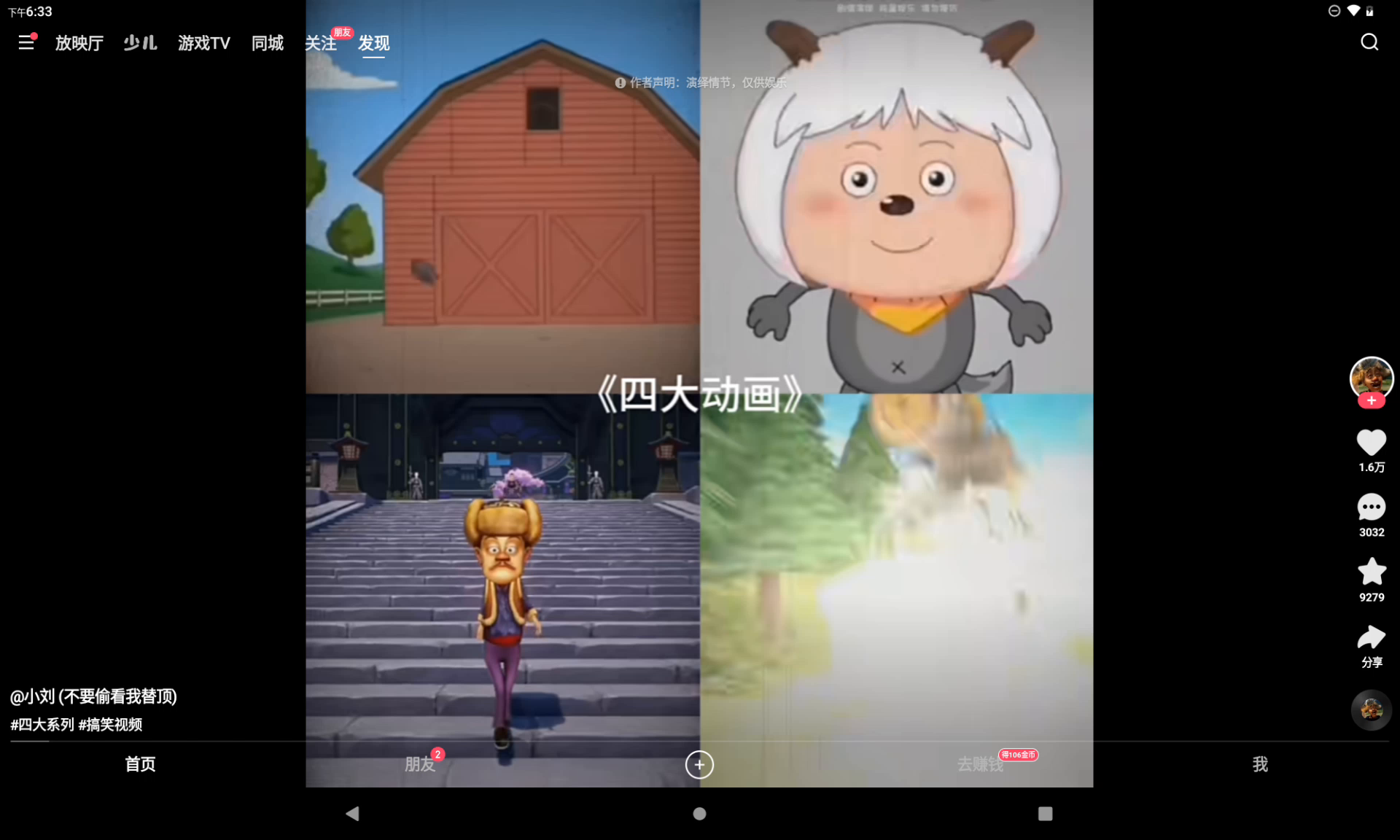
Task: Open the 朋友 tab in bottom bar
Action: (x=420, y=764)
